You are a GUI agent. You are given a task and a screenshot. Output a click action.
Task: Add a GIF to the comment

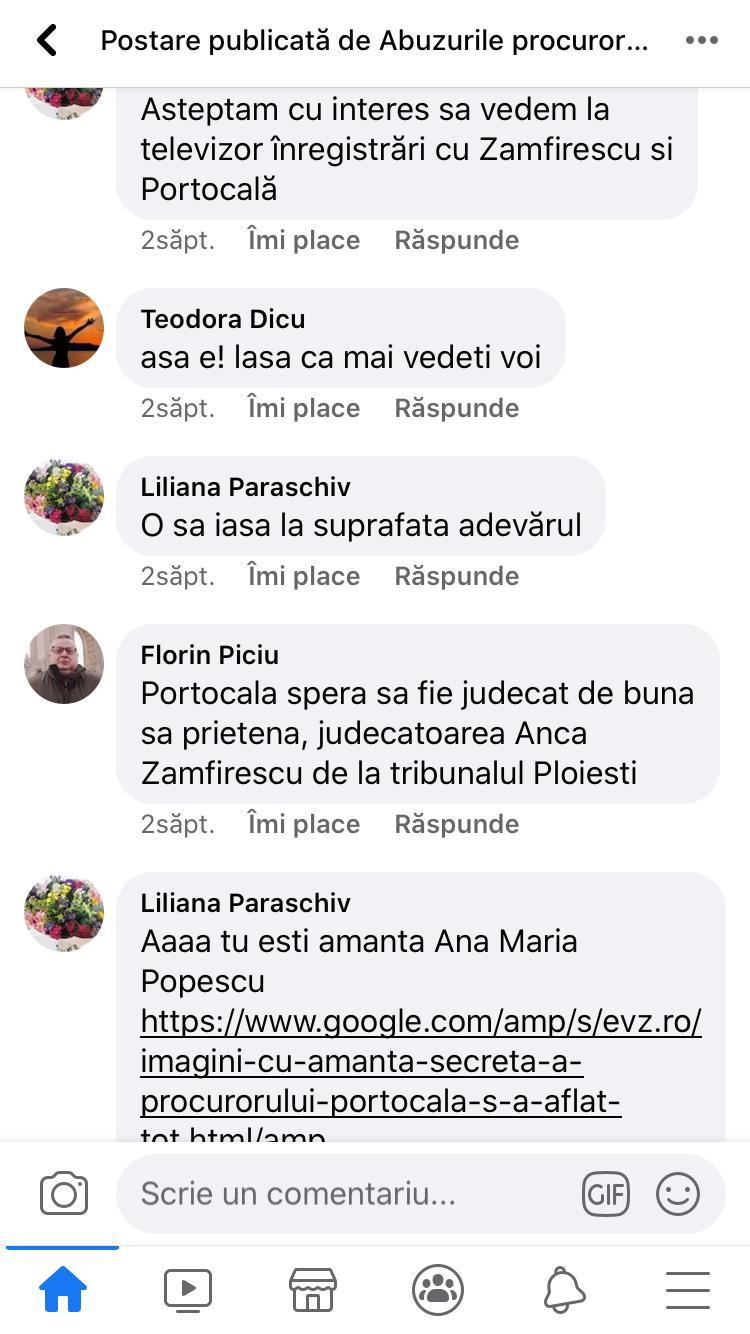[606, 1193]
